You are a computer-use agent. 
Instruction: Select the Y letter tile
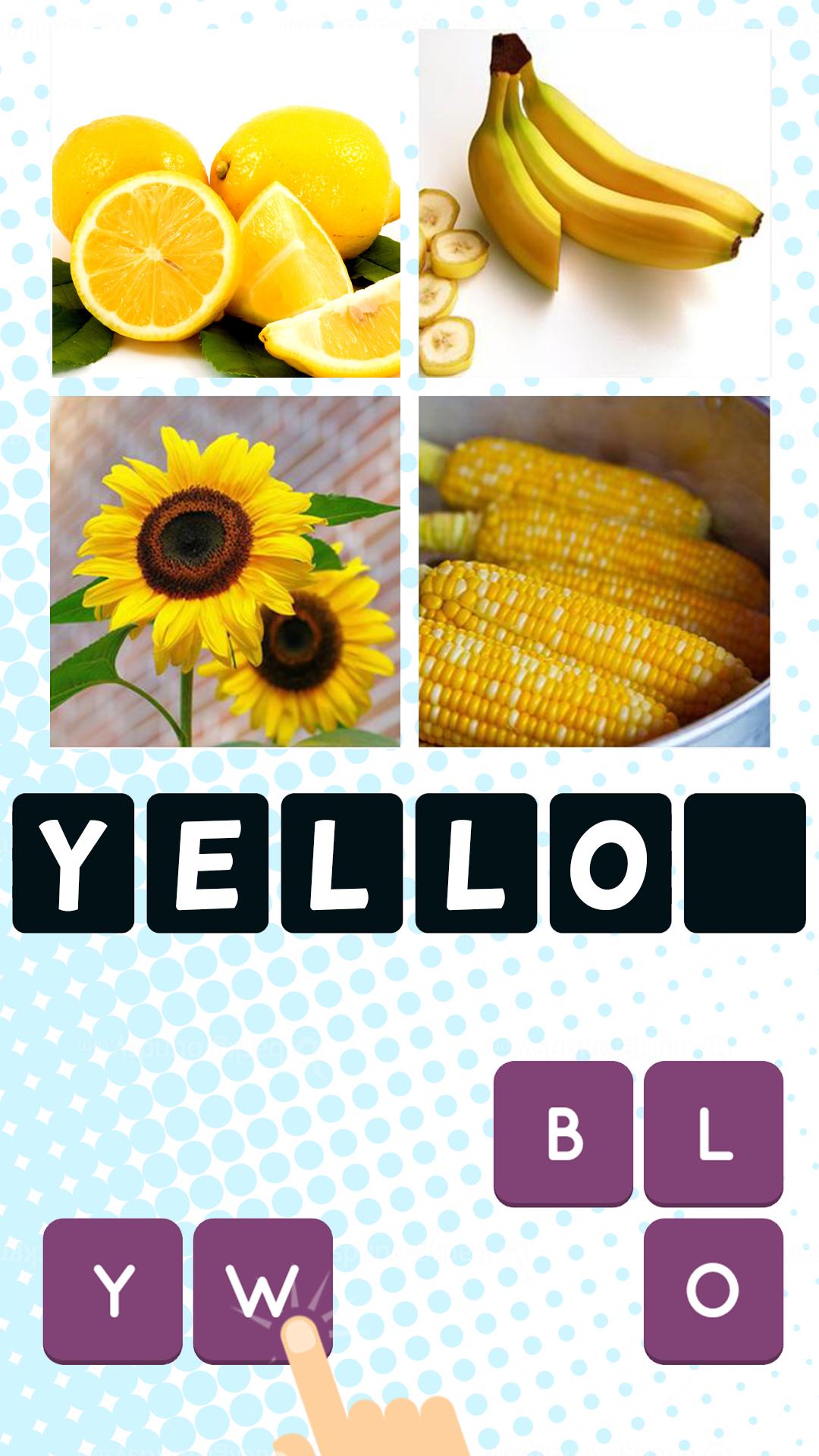112,1289
